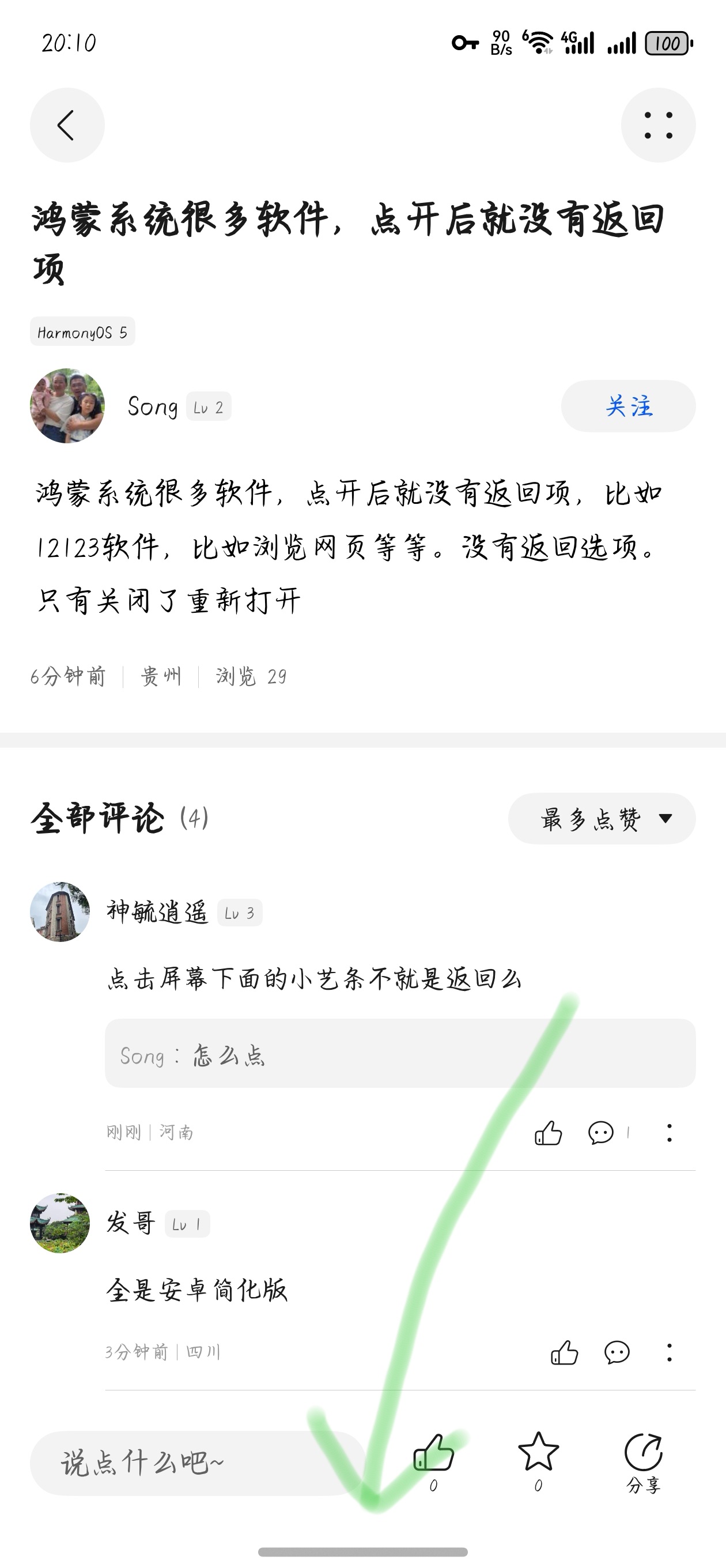726x1568 pixels.
Task: Favorite this post with the star
Action: pyautogui.click(x=539, y=1455)
